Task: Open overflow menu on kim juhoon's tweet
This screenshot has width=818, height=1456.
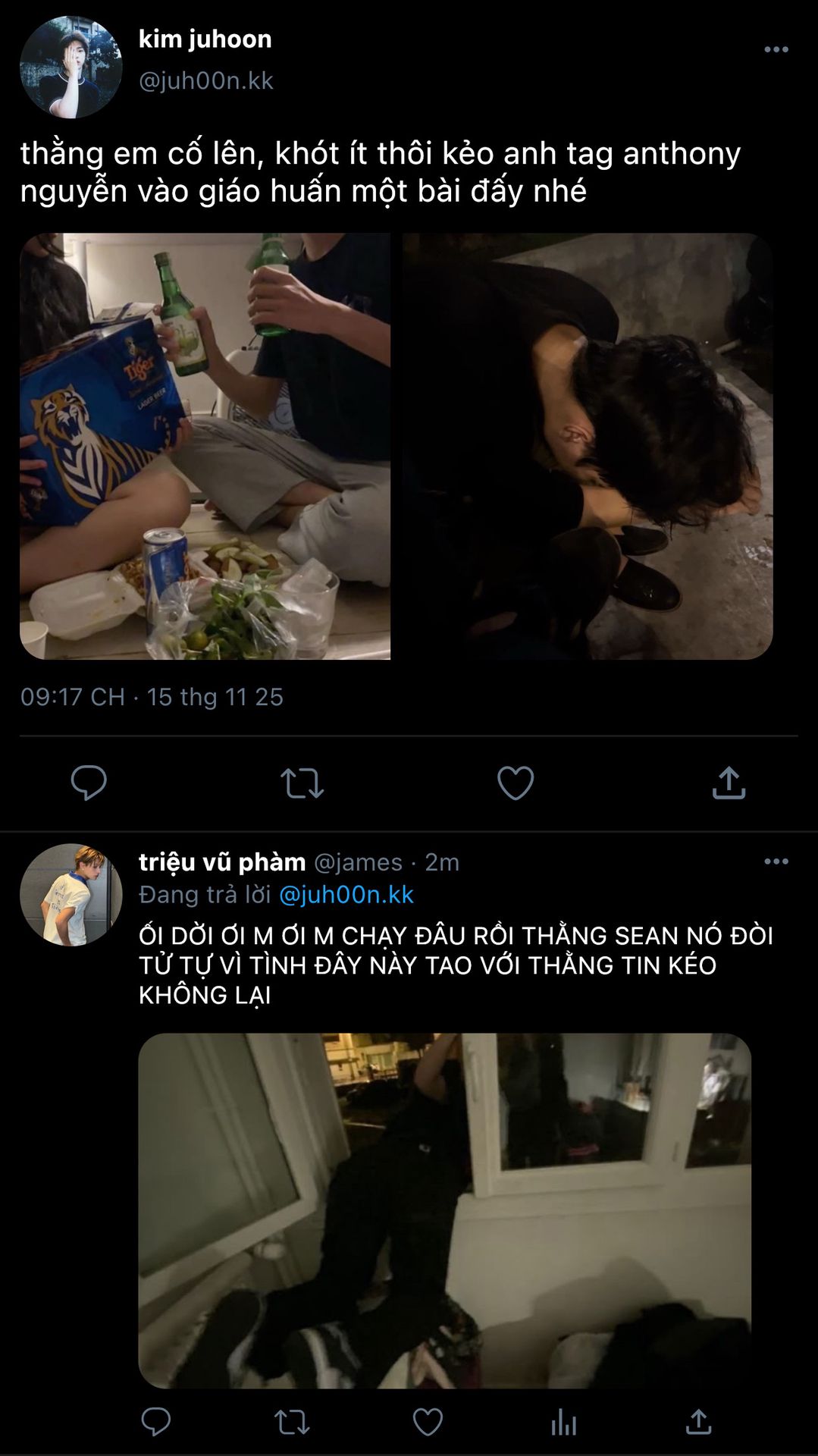Action: tap(776, 50)
